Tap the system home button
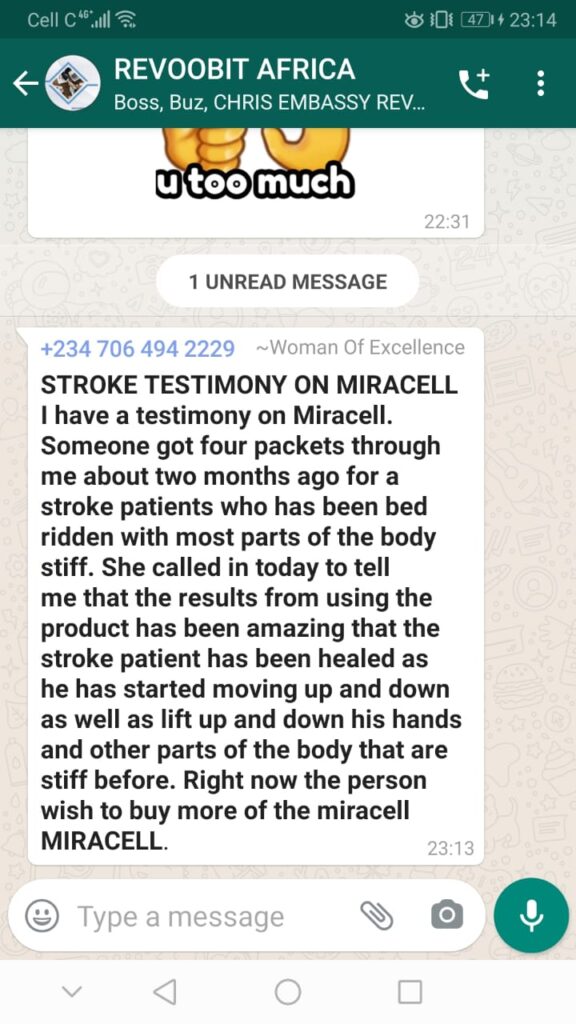Screen dimensions: 576x1024 coord(288,992)
